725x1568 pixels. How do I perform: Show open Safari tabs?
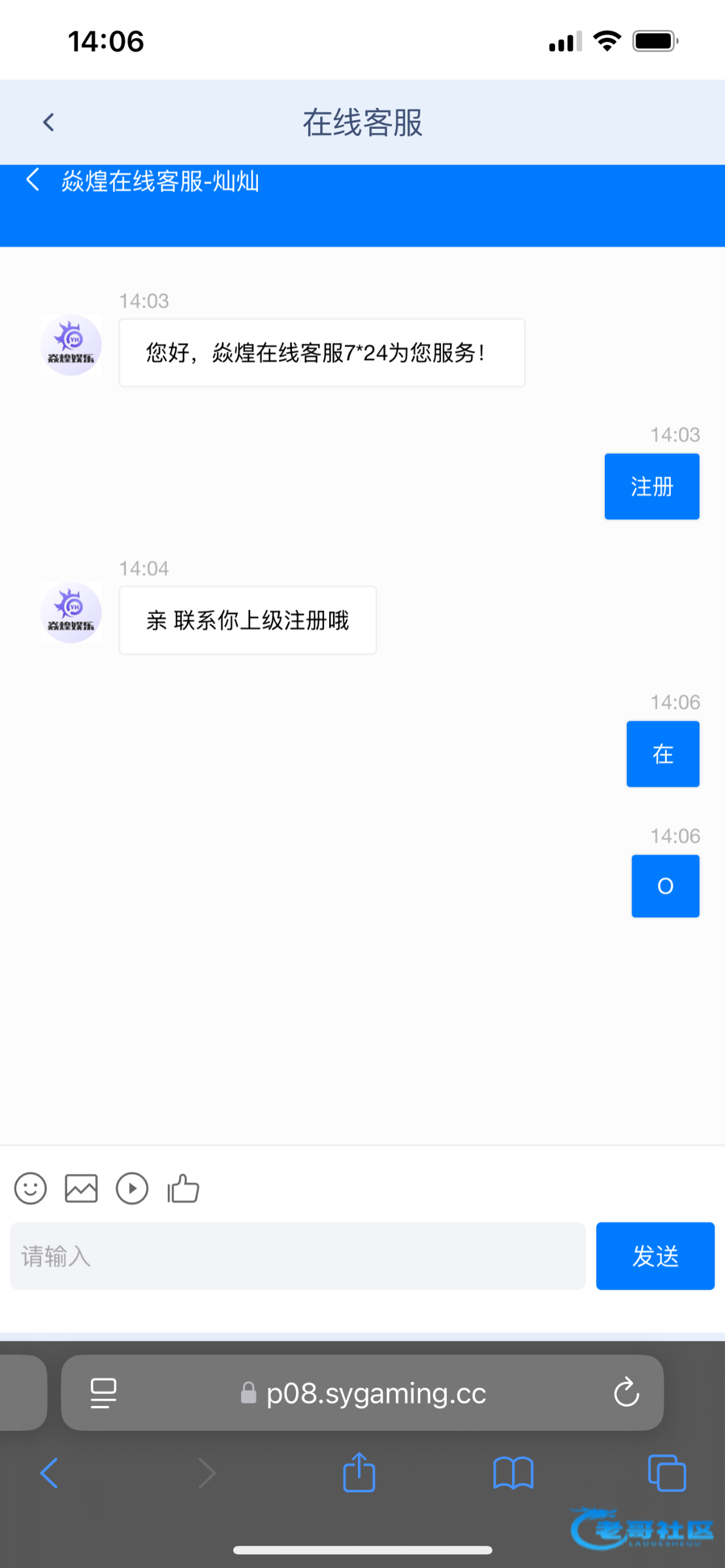667,1473
